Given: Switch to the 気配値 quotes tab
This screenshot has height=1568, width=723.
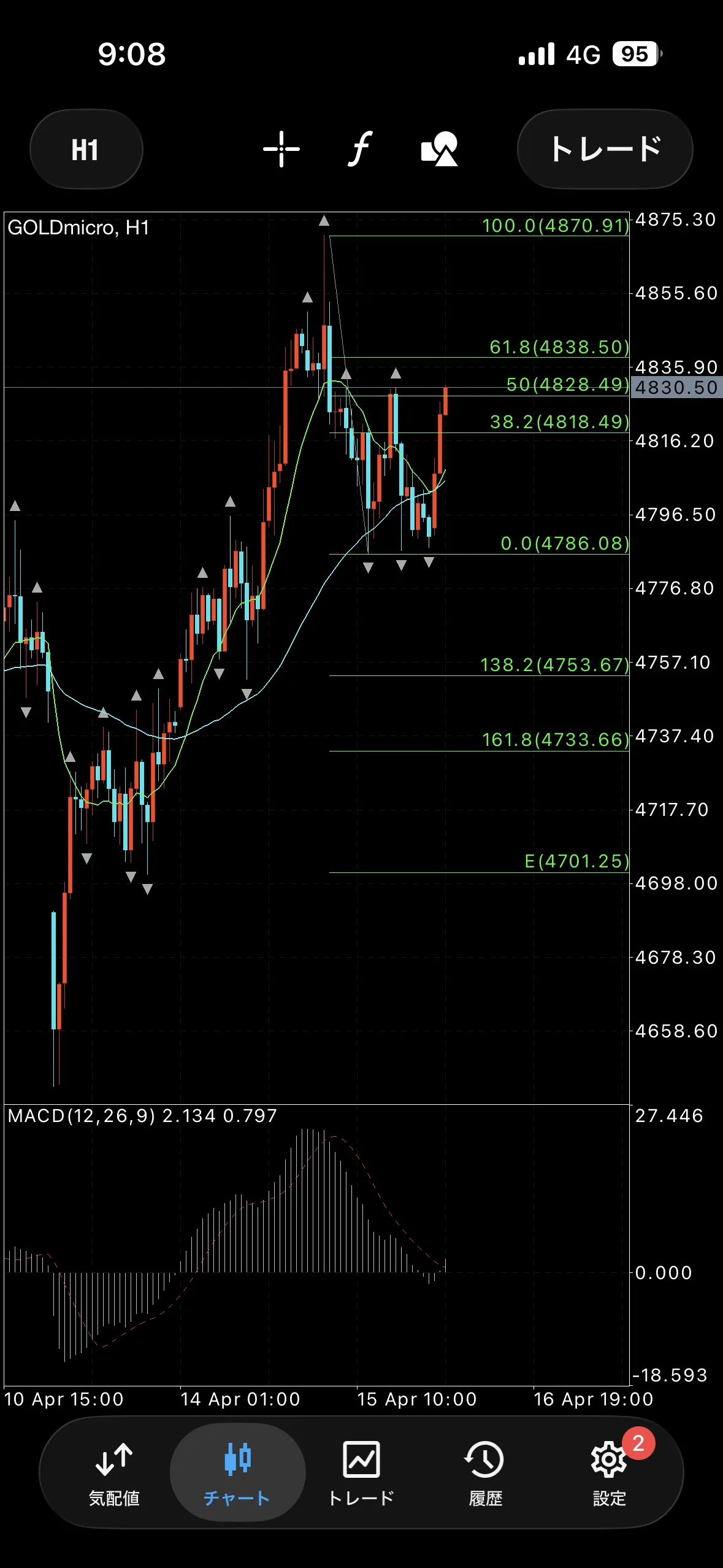Looking at the screenshot, I should [x=114, y=1474].
